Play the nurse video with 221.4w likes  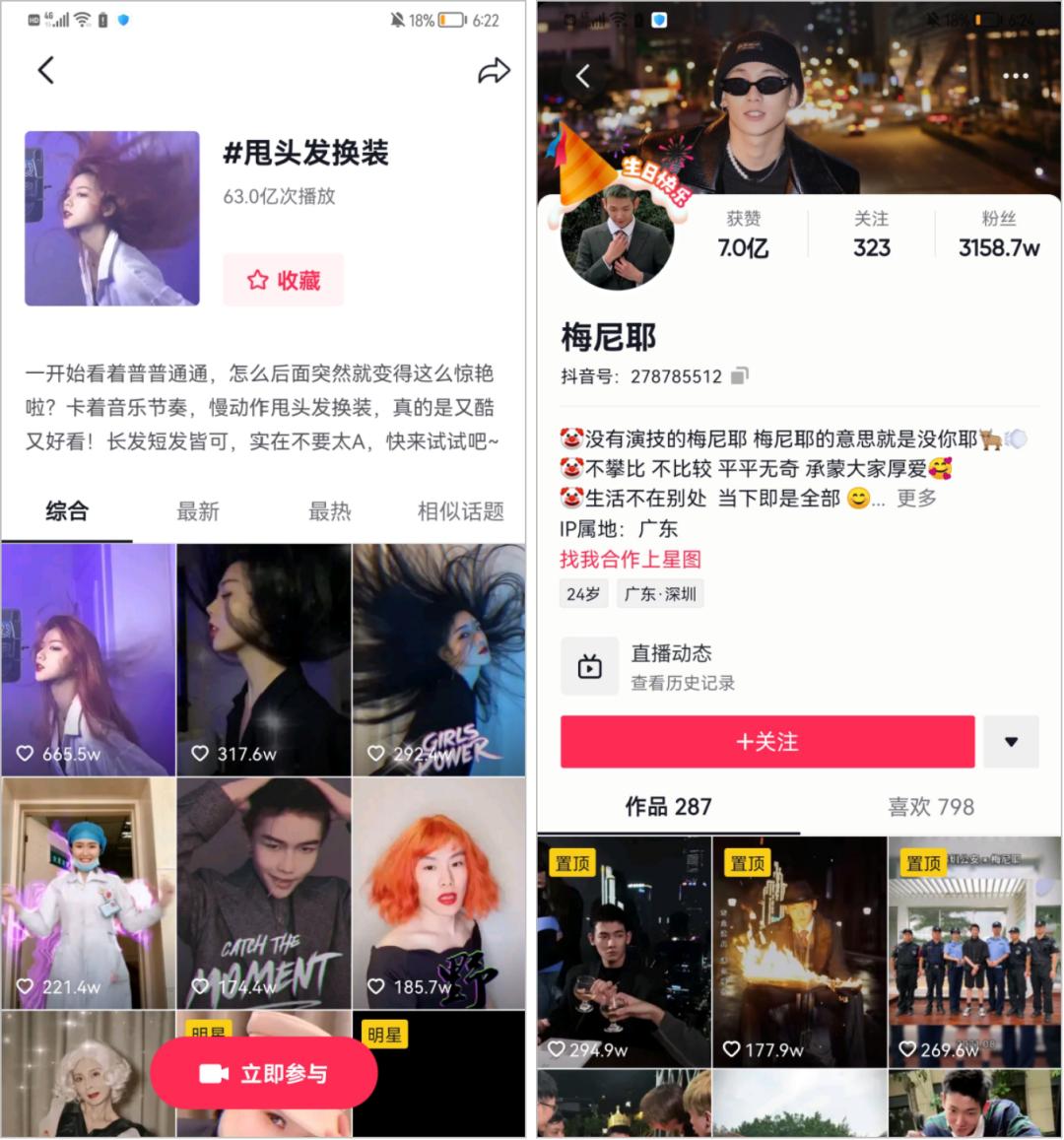[x=88, y=892]
